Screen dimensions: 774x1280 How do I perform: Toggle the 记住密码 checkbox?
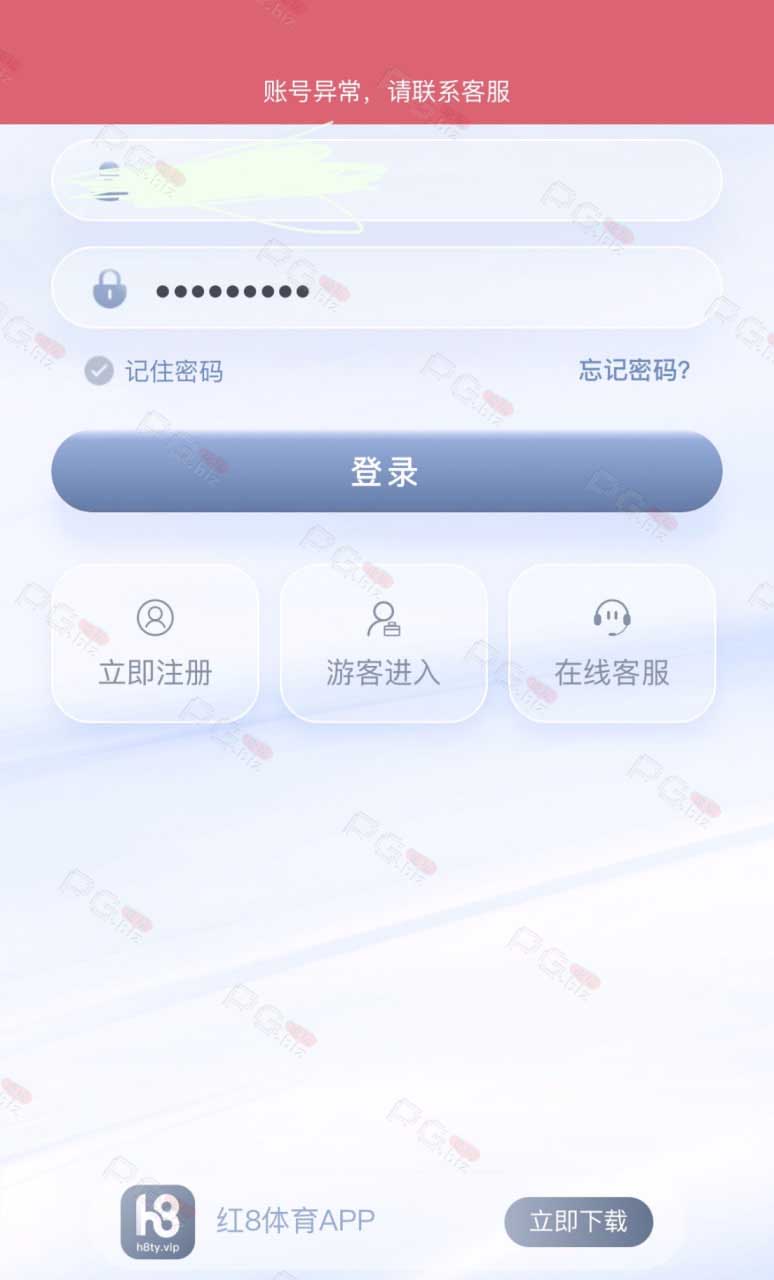(x=98, y=371)
